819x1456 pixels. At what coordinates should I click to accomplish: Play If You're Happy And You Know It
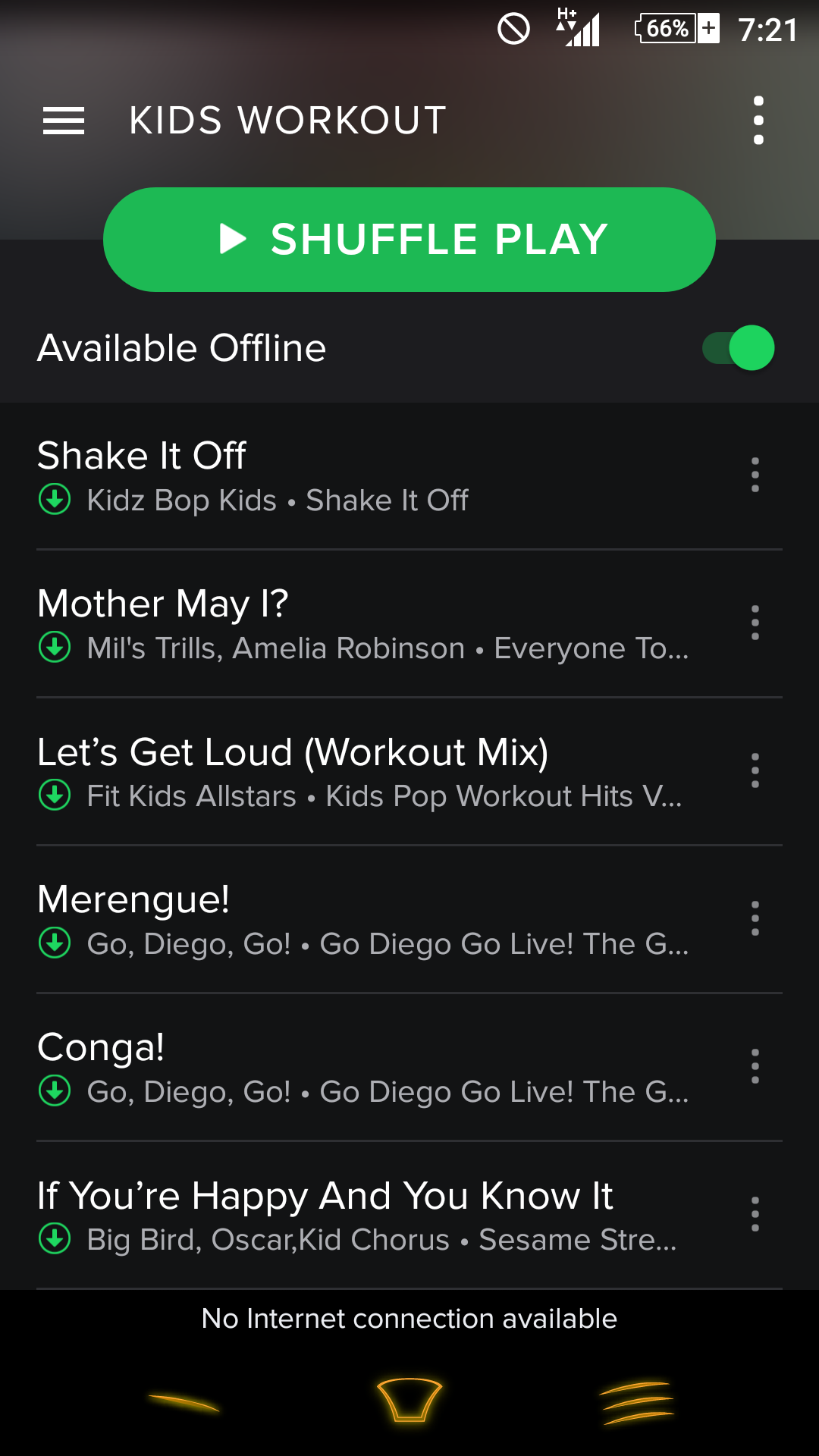coord(303,1215)
